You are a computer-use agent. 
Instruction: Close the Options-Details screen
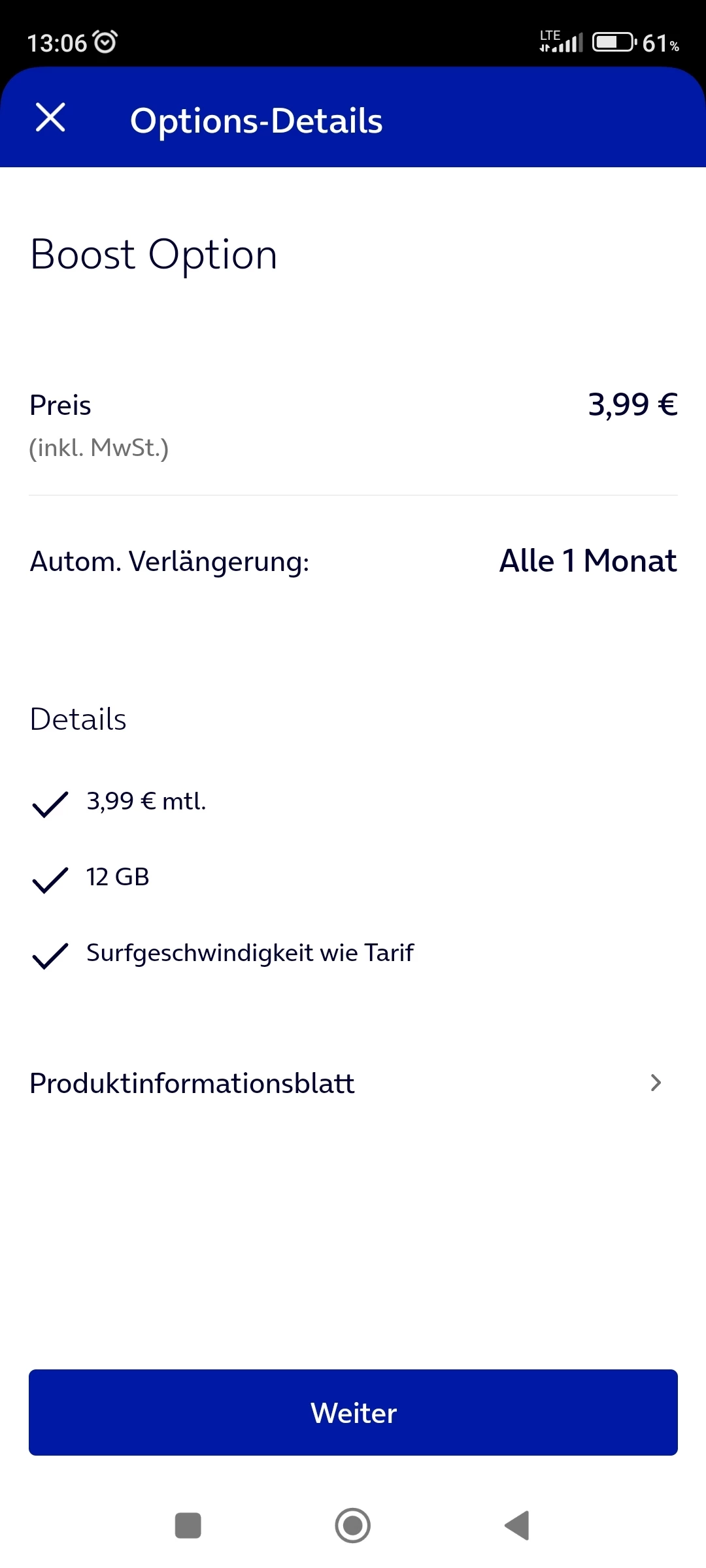50,118
